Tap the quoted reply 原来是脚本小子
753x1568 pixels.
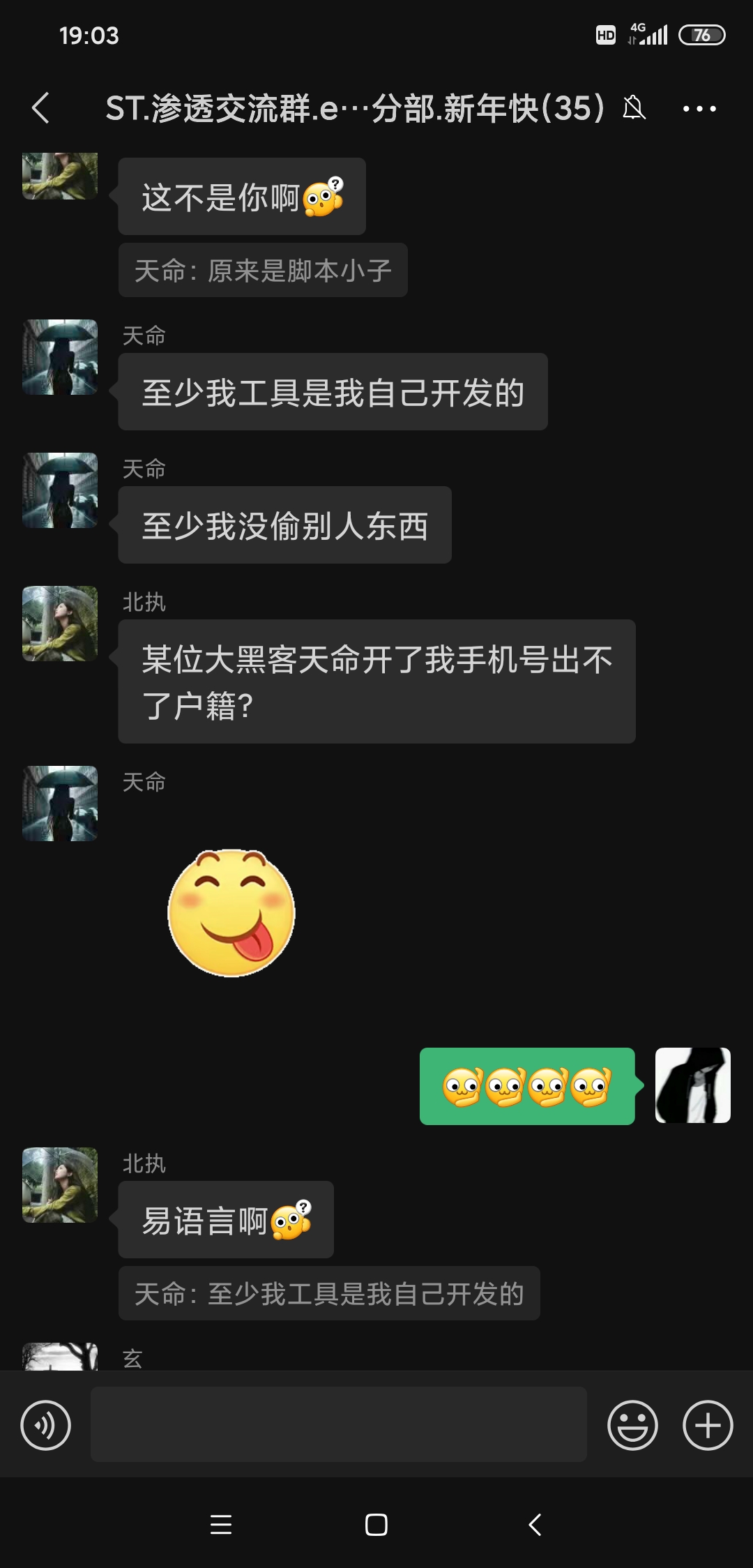[x=263, y=271]
